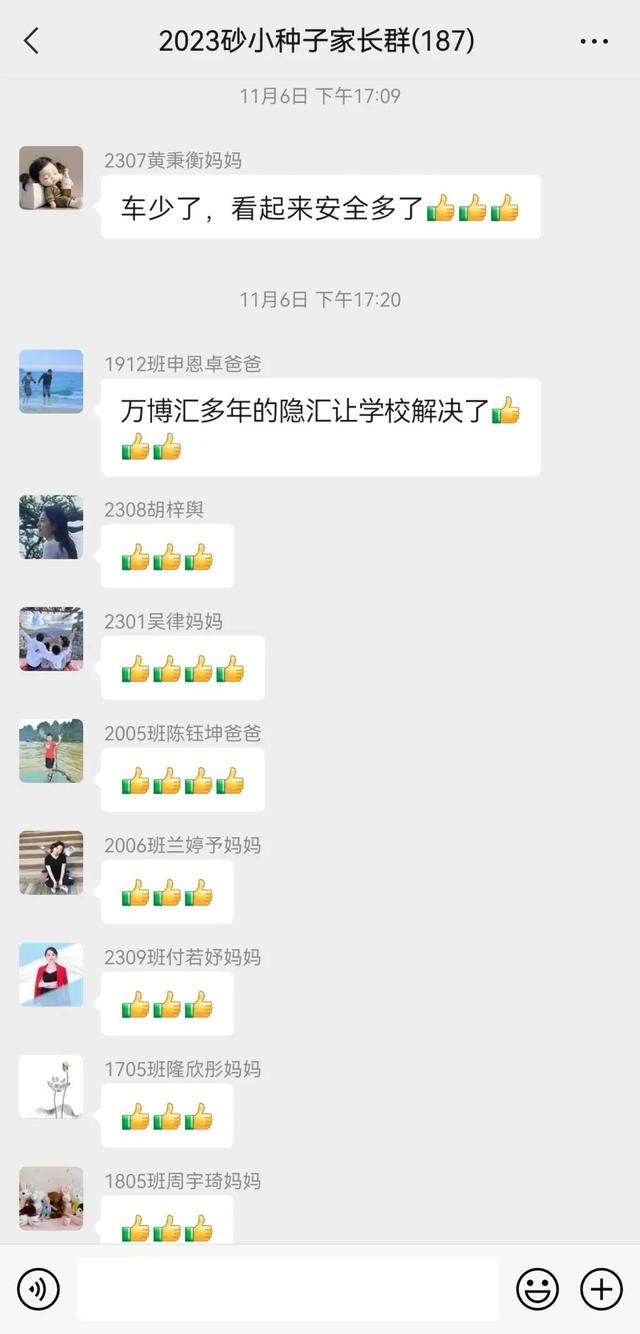Open profile of 1912班申恩卓爸爸

click(x=51, y=381)
